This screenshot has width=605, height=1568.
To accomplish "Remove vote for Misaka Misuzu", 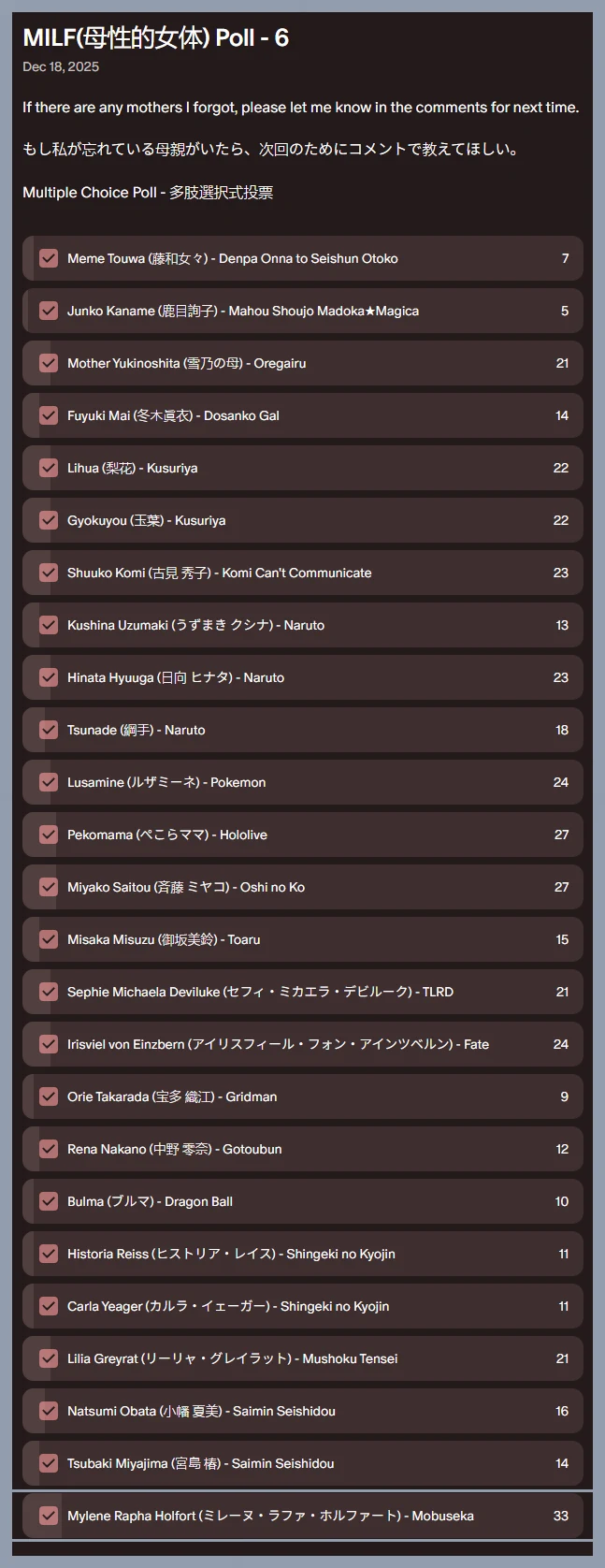I will (49, 939).
